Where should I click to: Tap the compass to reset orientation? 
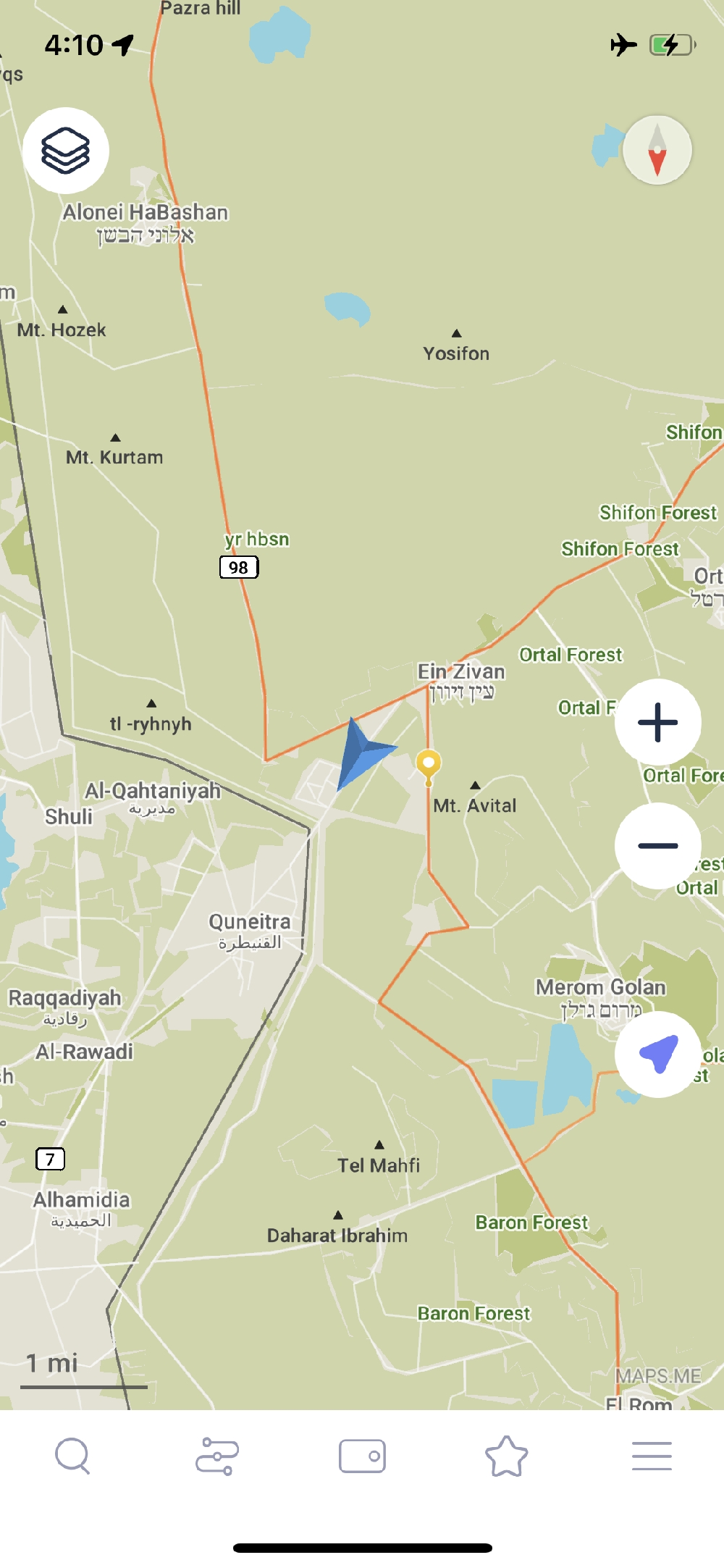click(x=657, y=150)
